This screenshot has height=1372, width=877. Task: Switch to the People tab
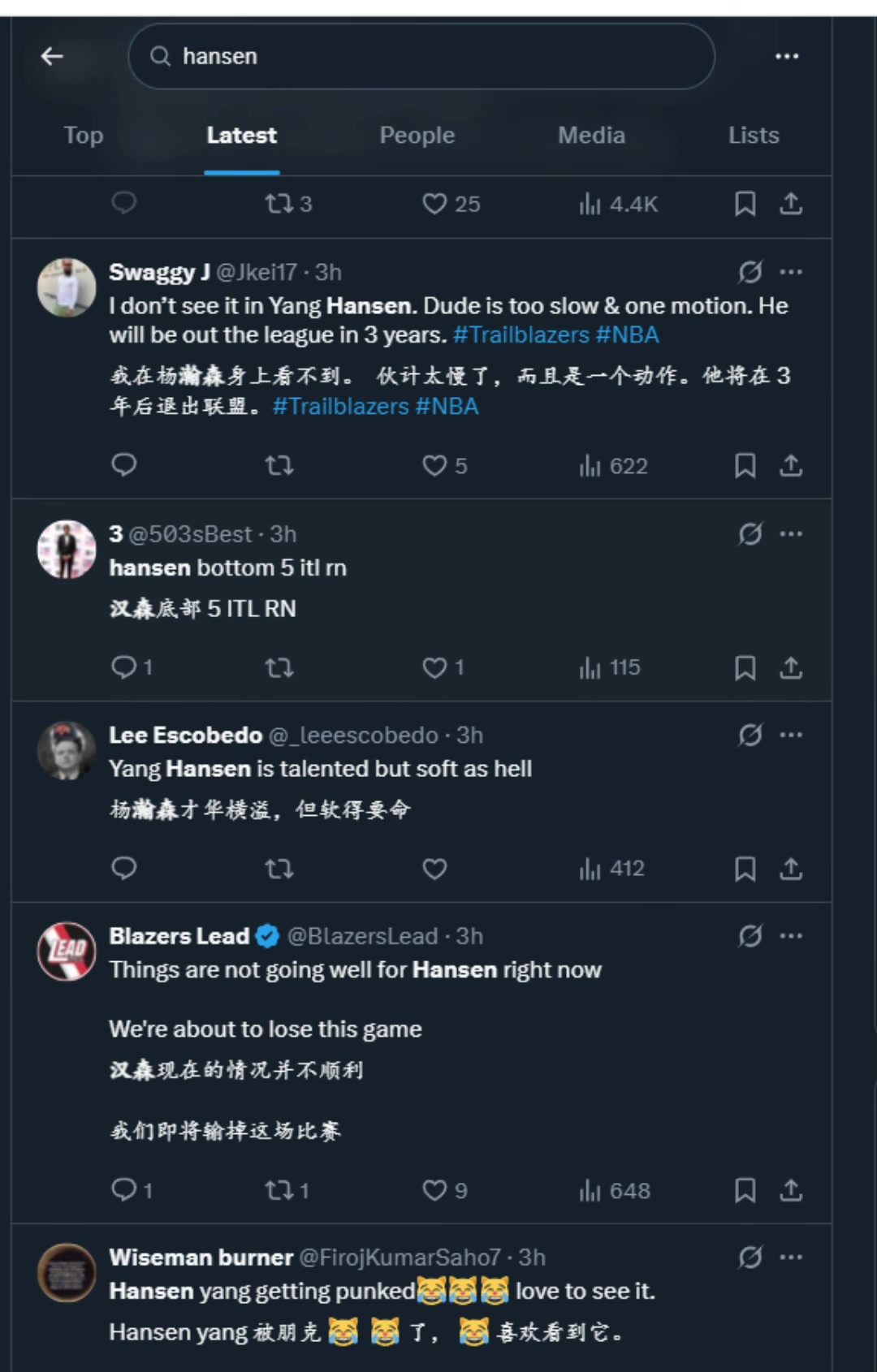[417, 135]
